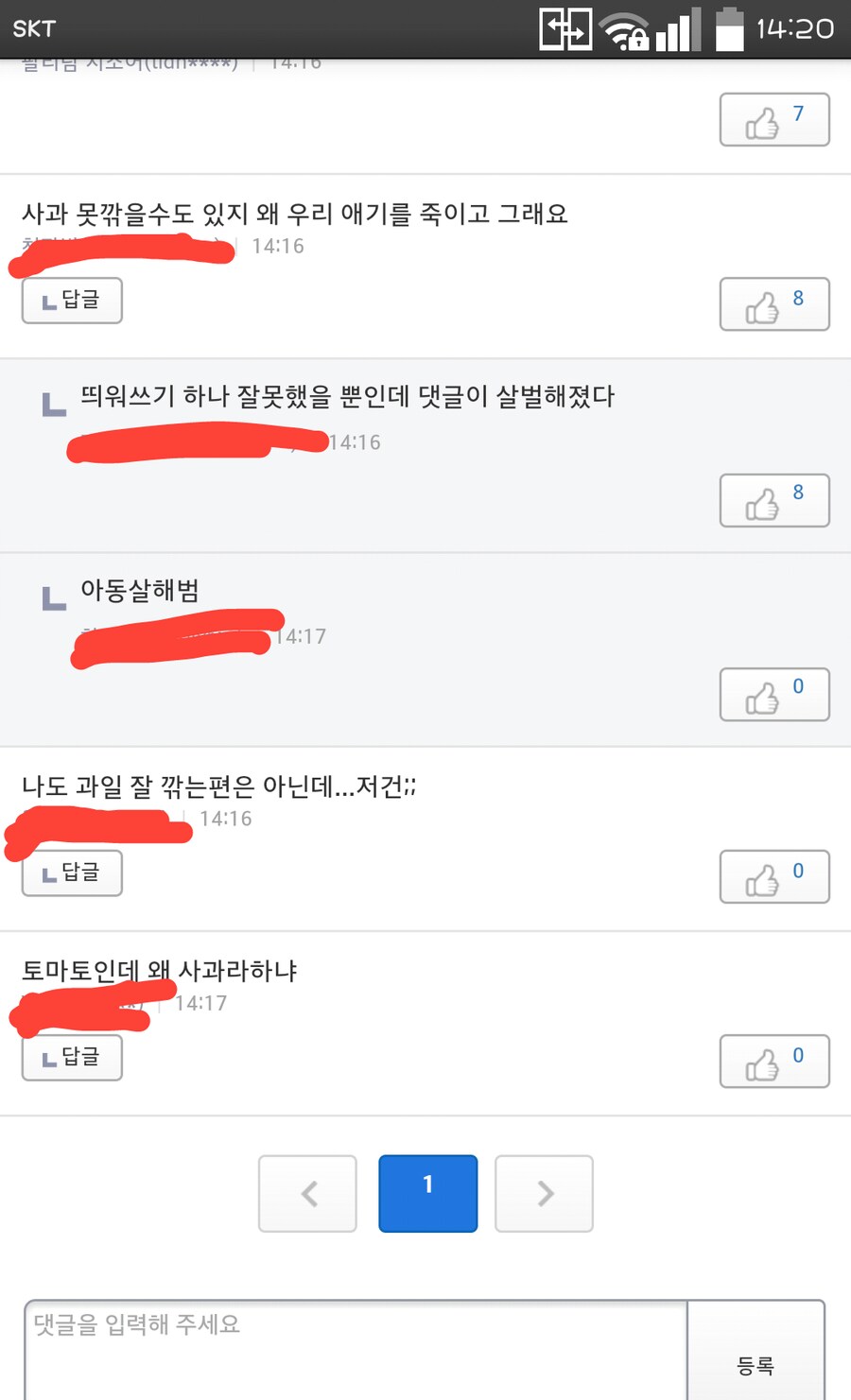The width and height of the screenshot is (851, 1400).
Task: Click the signal strength bars icon
Action: (677, 28)
